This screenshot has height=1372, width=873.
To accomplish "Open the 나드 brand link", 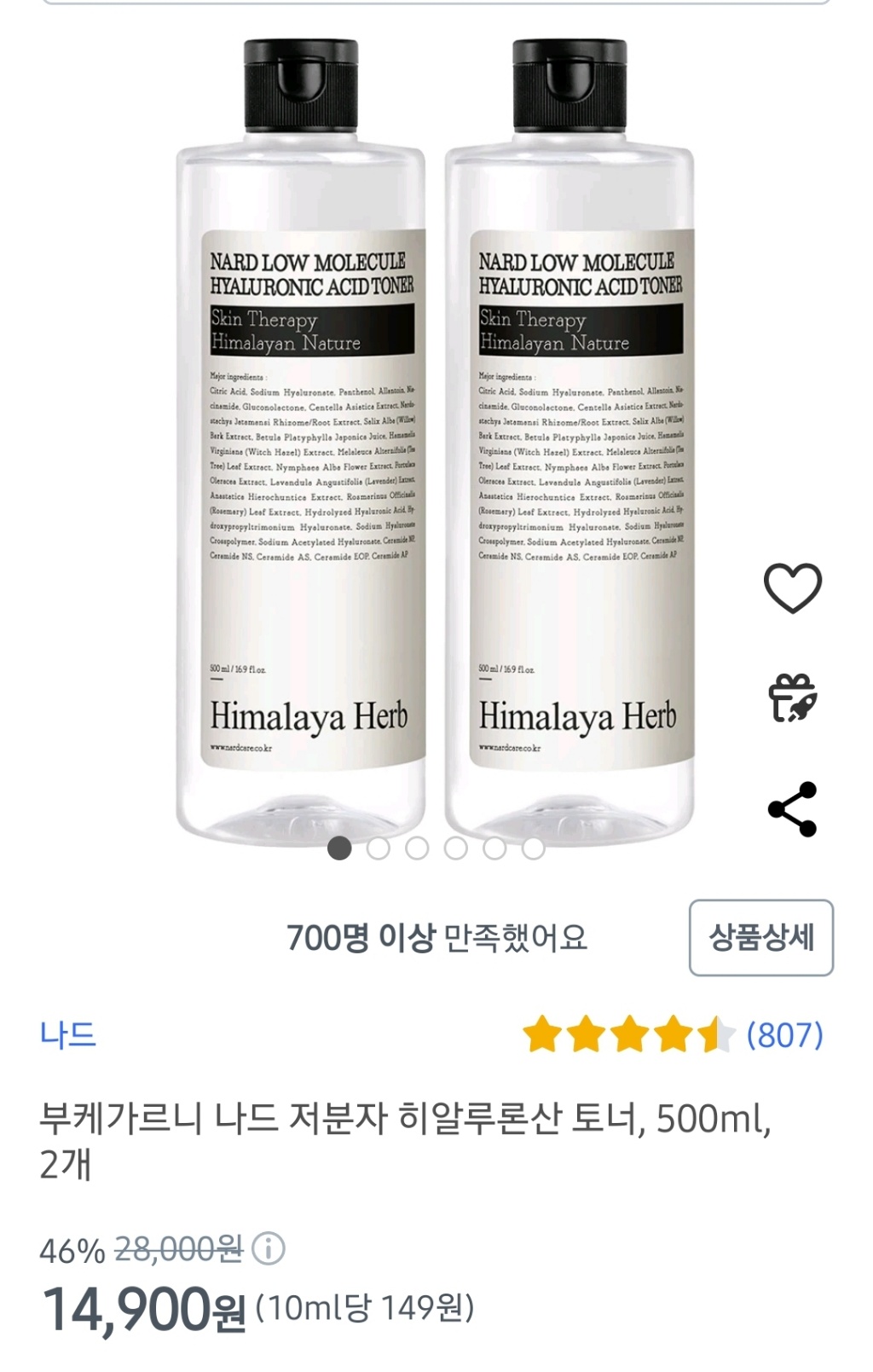I will coord(68,1035).
